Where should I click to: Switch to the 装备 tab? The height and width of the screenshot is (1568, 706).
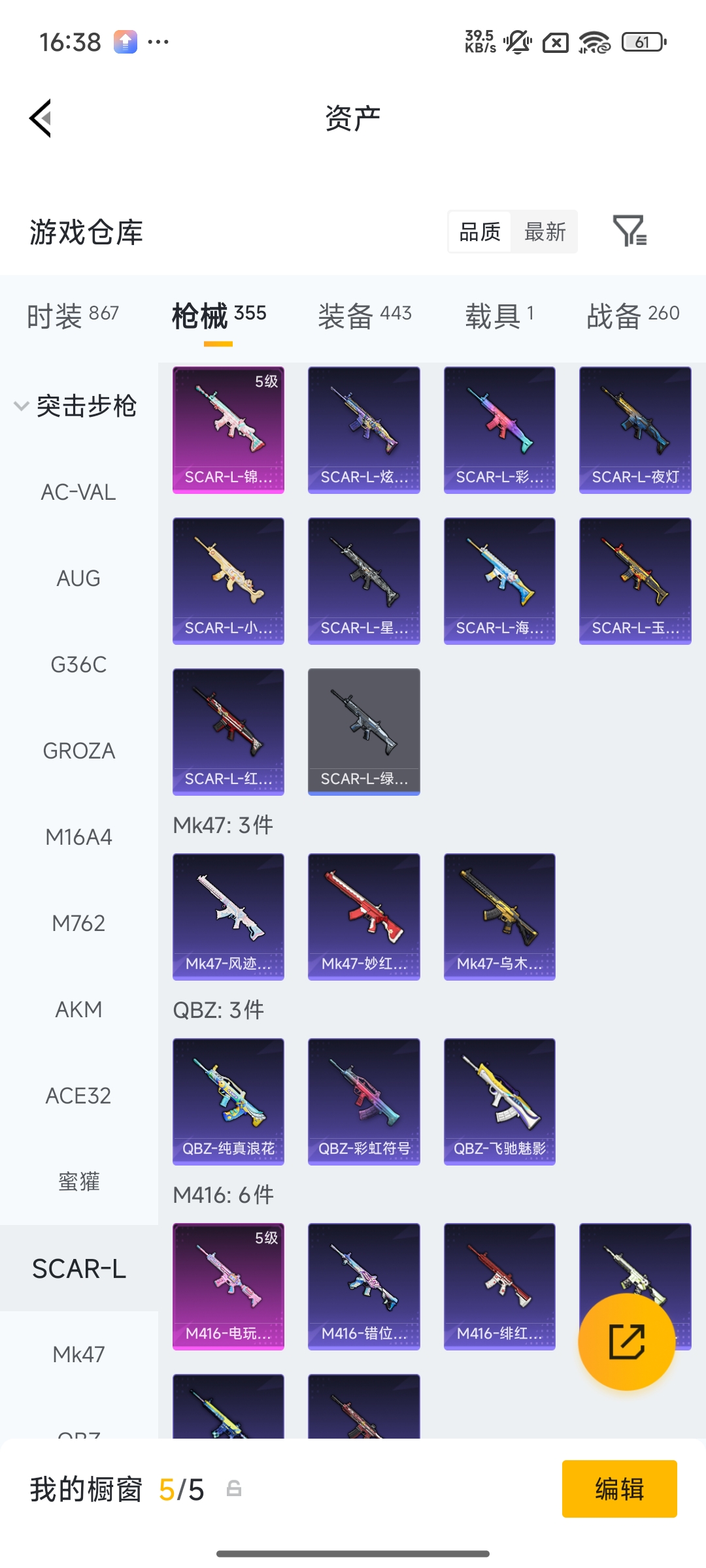(x=364, y=316)
